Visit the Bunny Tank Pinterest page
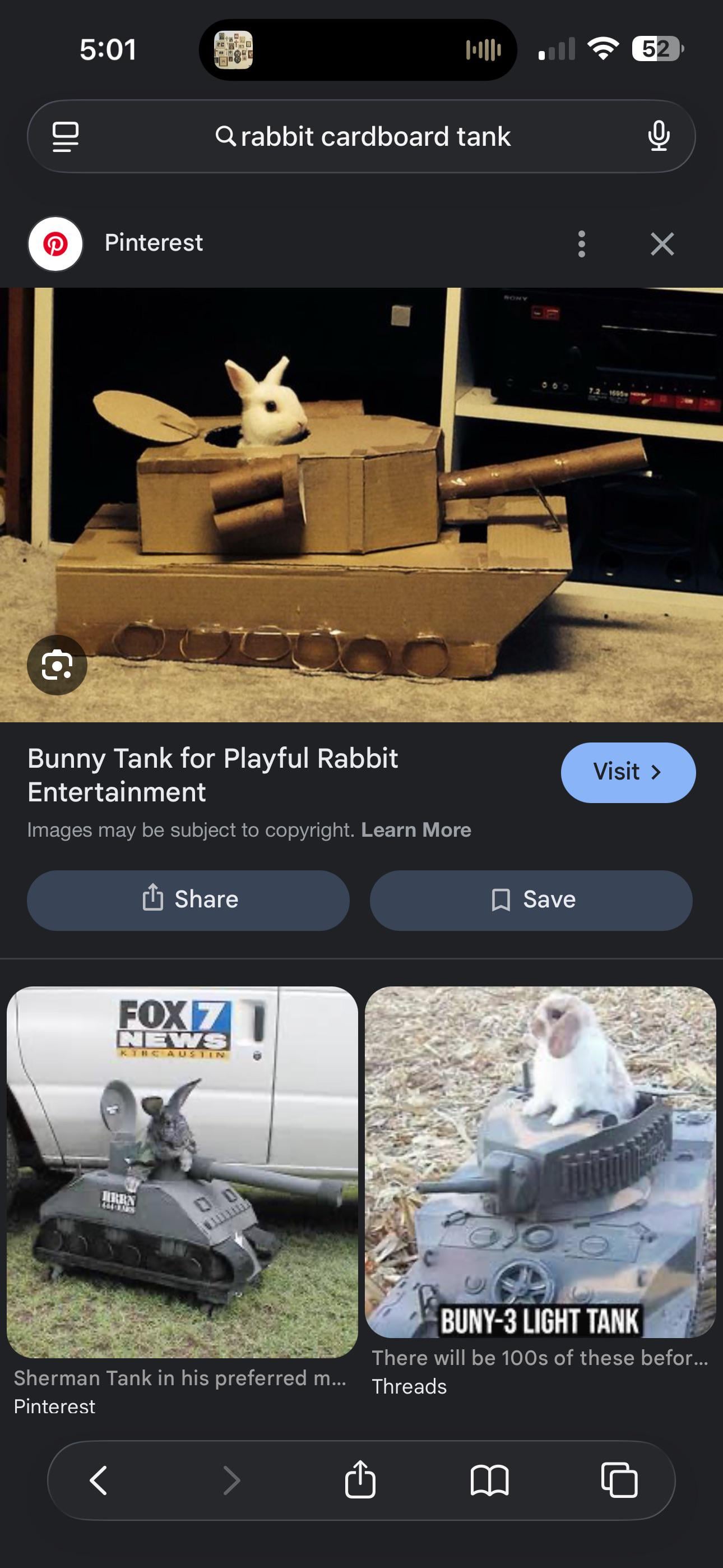The height and width of the screenshot is (1568, 723). click(628, 772)
